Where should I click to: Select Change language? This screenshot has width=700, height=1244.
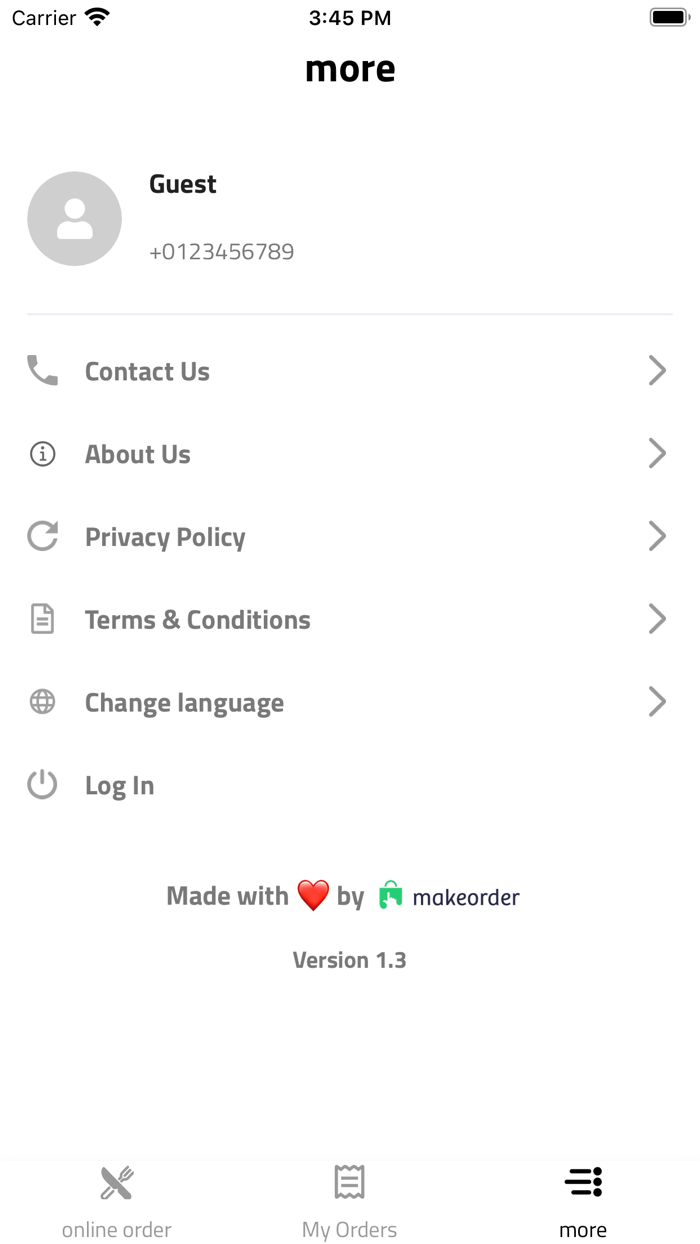(349, 703)
